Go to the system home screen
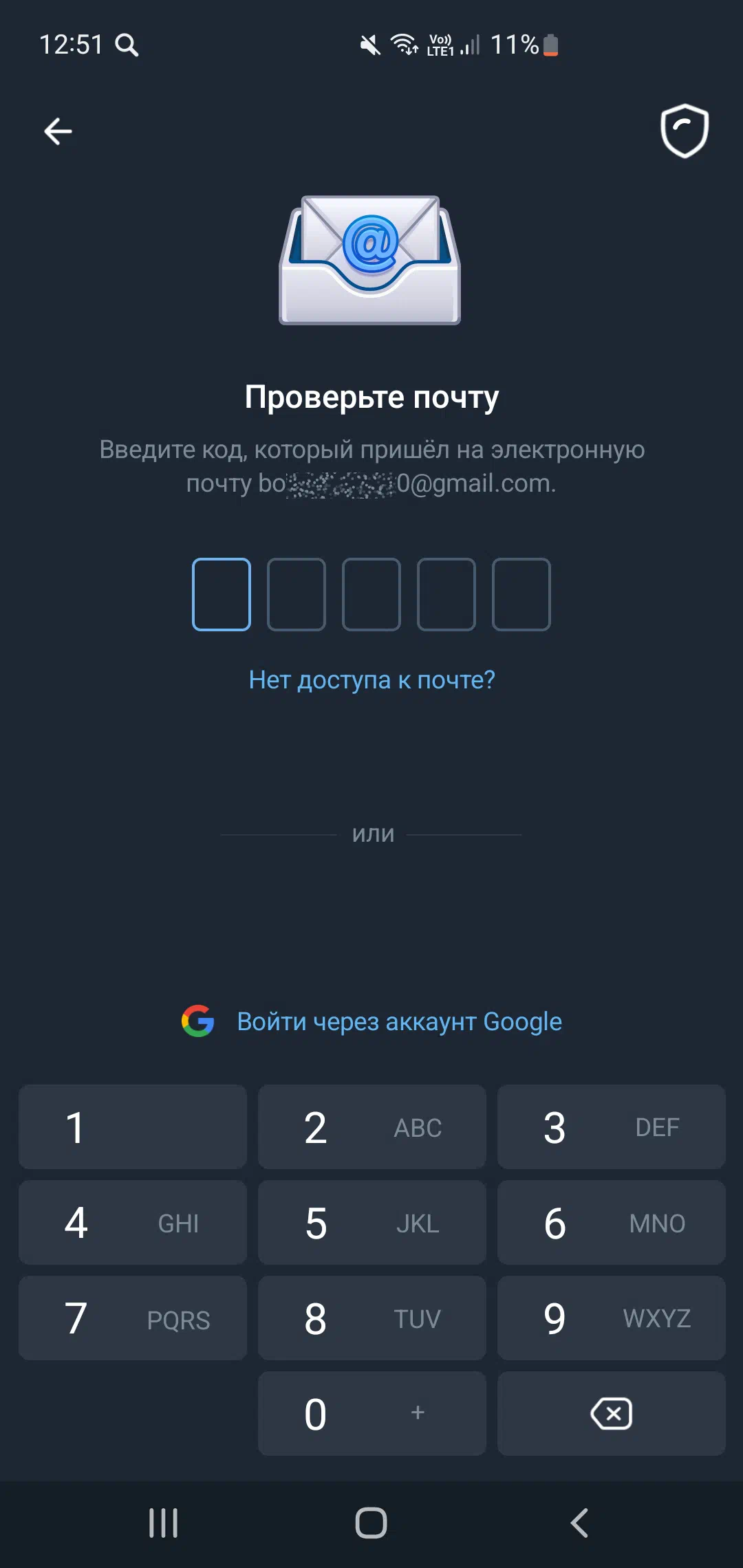 click(x=371, y=1523)
